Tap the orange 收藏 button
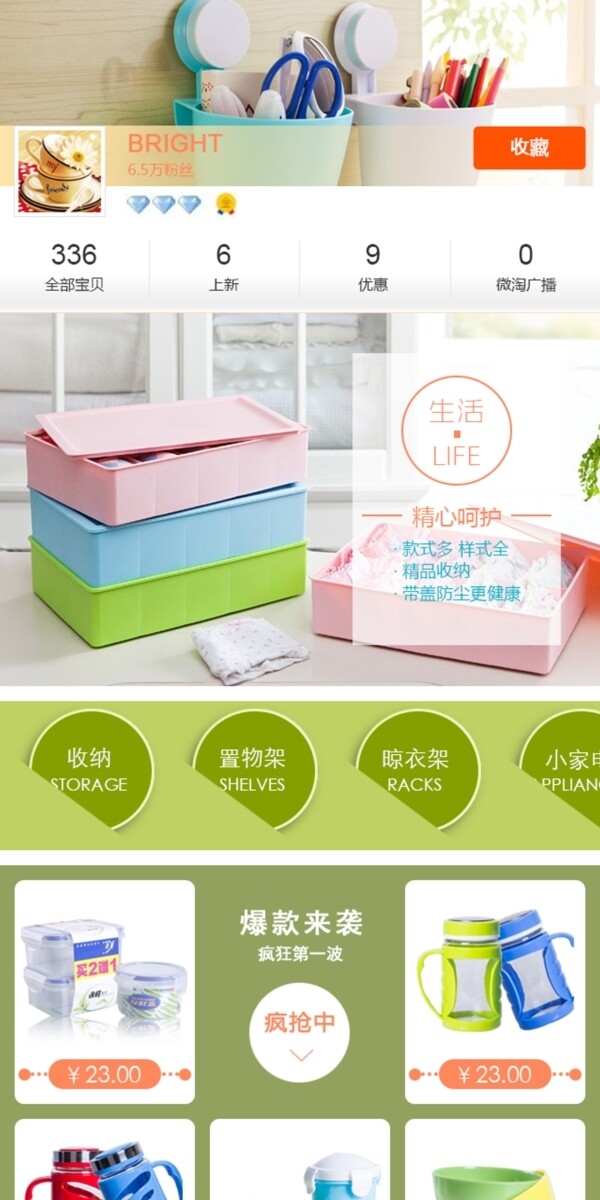 click(529, 148)
